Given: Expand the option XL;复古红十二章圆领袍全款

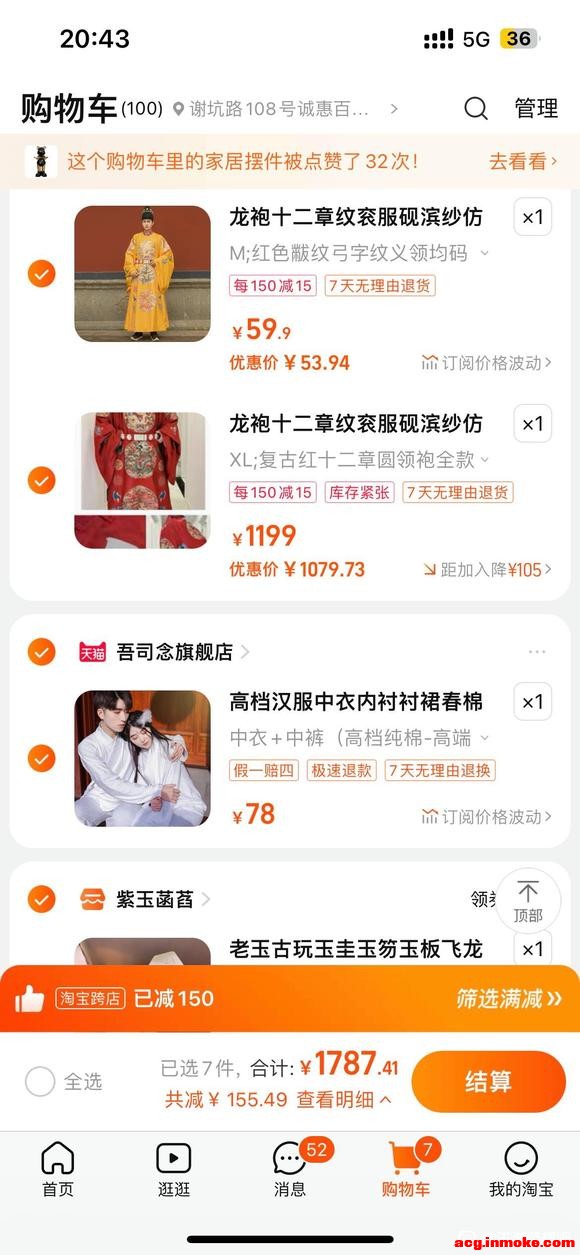Looking at the screenshot, I should 359,460.
